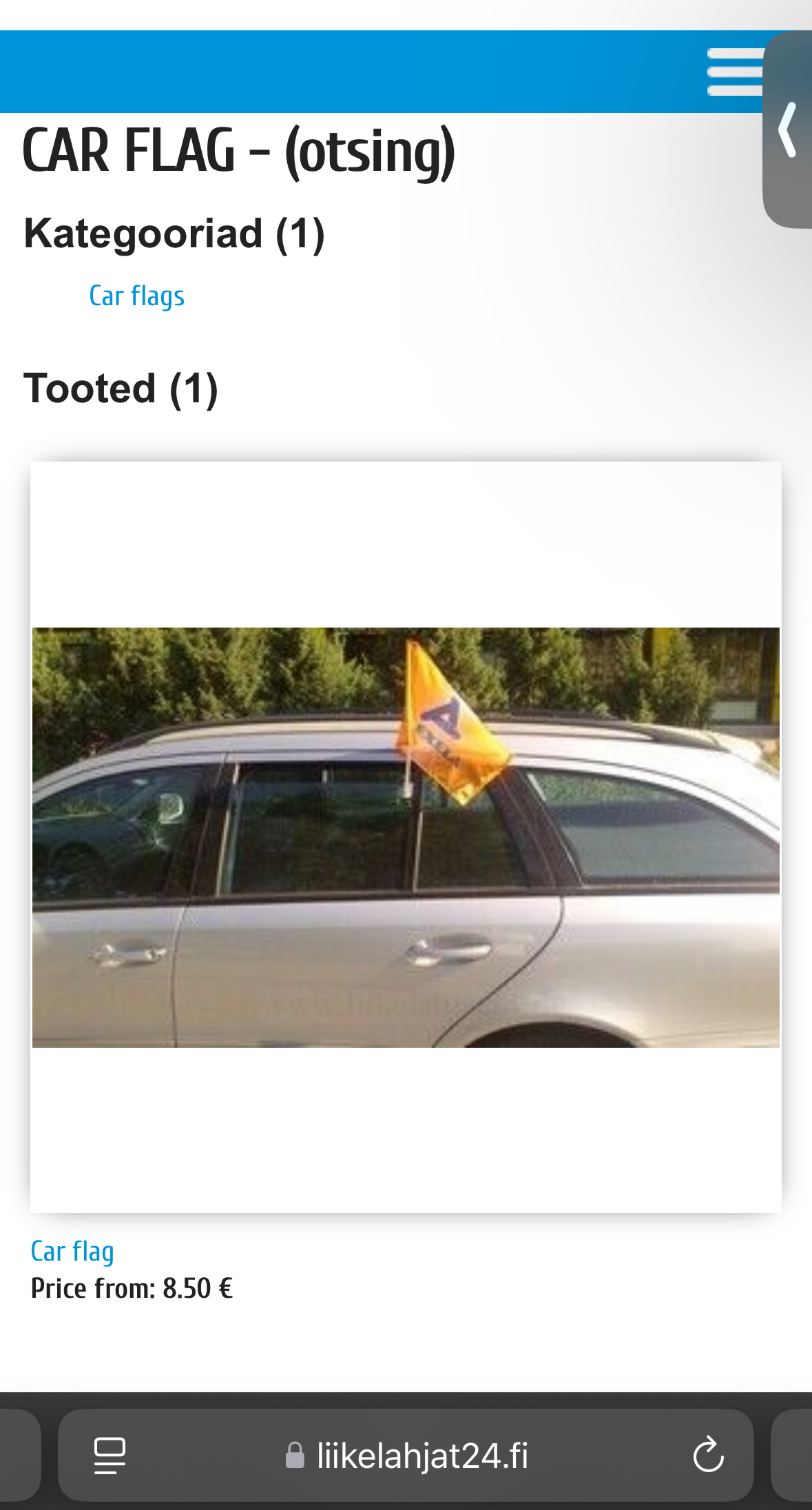The height and width of the screenshot is (1510, 812).
Task: Reload the page in the browser
Action: click(x=708, y=1455)
